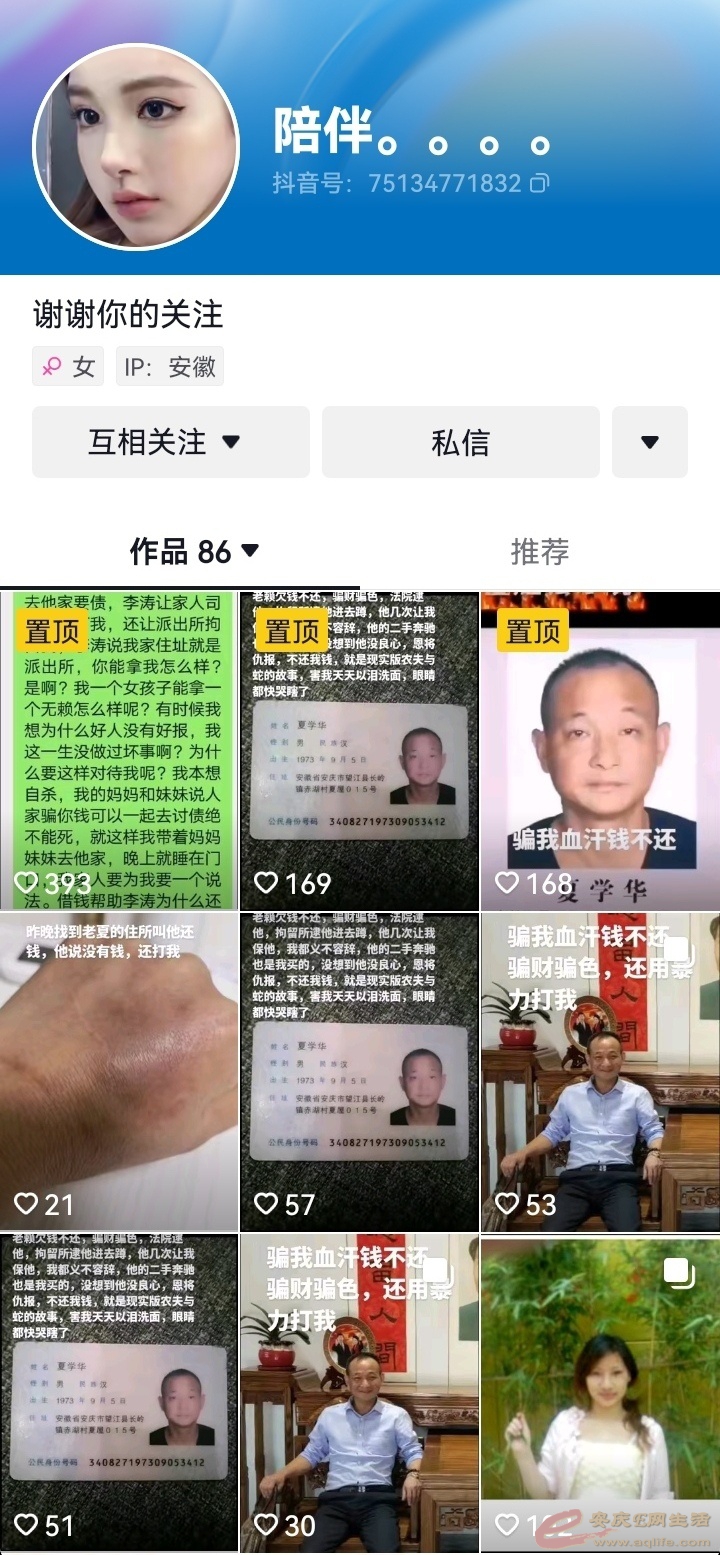Expand the arrow next to 私信
Viewport: 720px width, 1555px height.
click(650, 442)
